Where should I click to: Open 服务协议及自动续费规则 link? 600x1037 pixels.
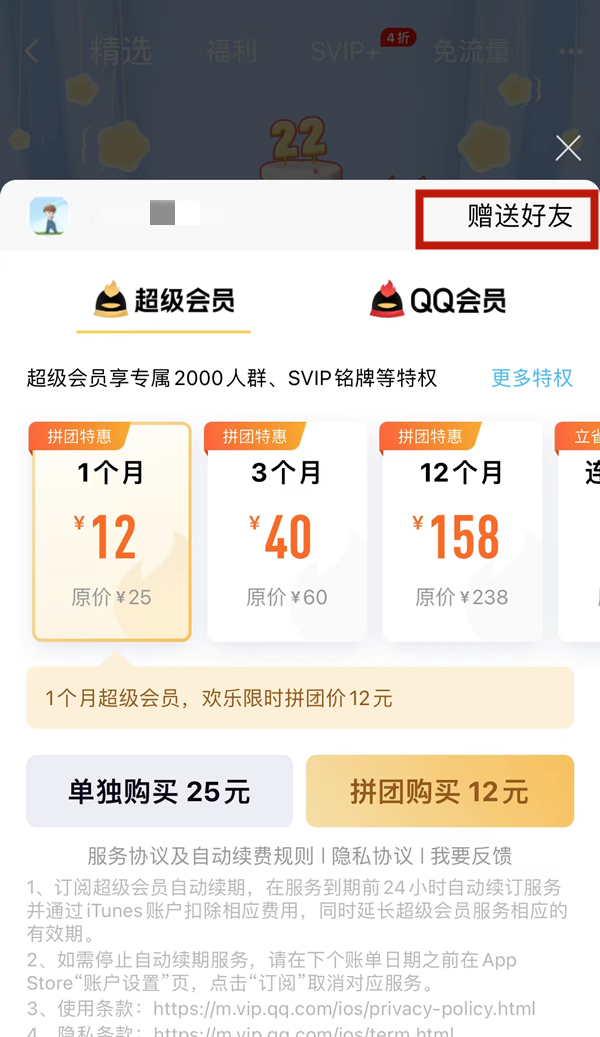(200, 856)
